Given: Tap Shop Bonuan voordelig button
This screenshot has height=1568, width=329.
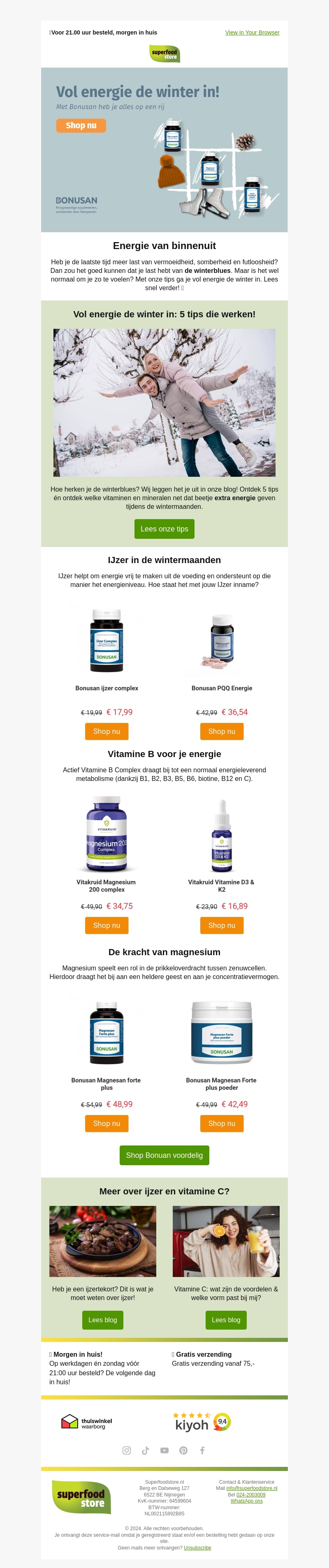Looking at the screenshot, I should pos(164,1155).
